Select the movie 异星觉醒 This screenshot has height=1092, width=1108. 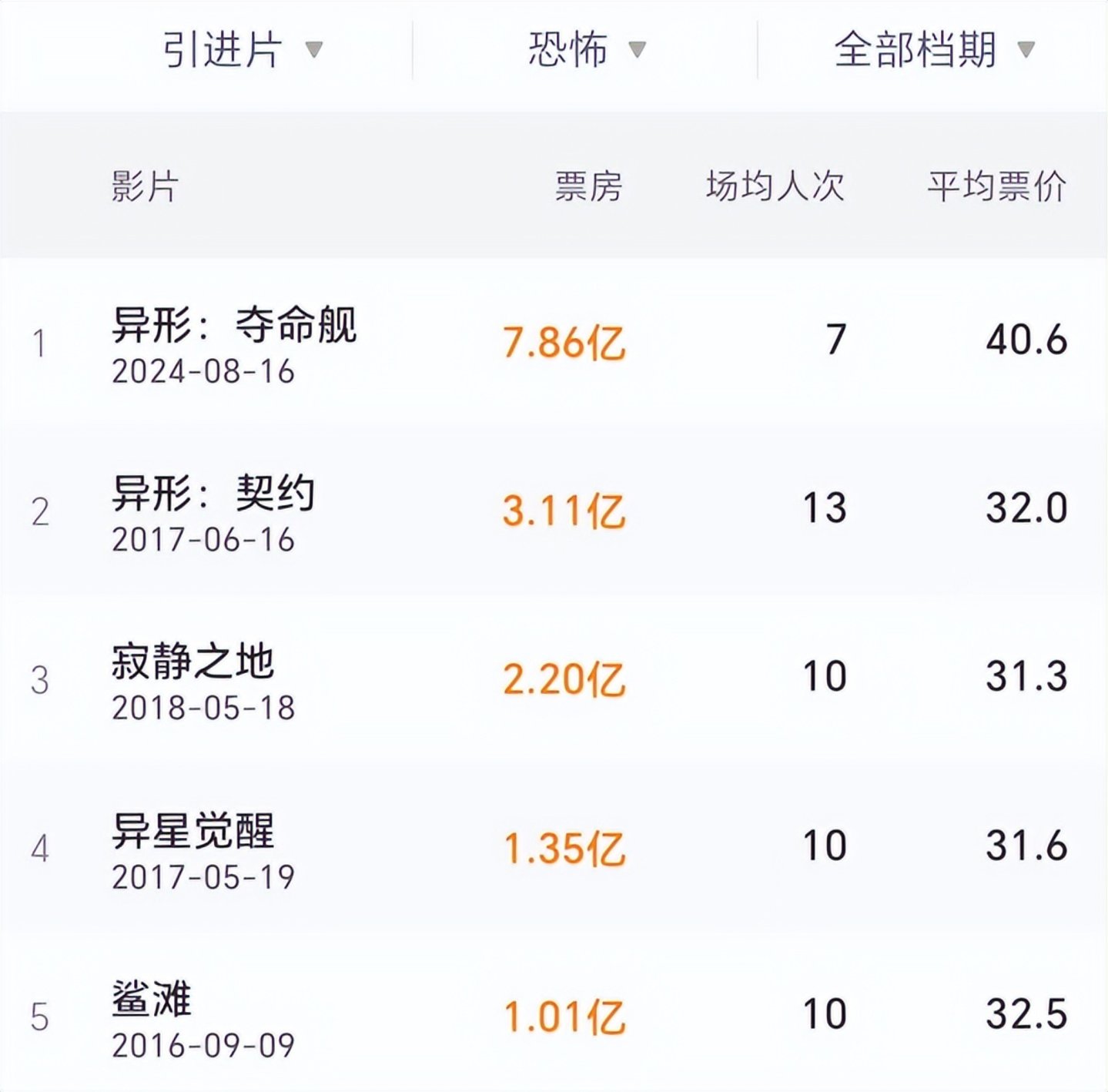[192, 832]
